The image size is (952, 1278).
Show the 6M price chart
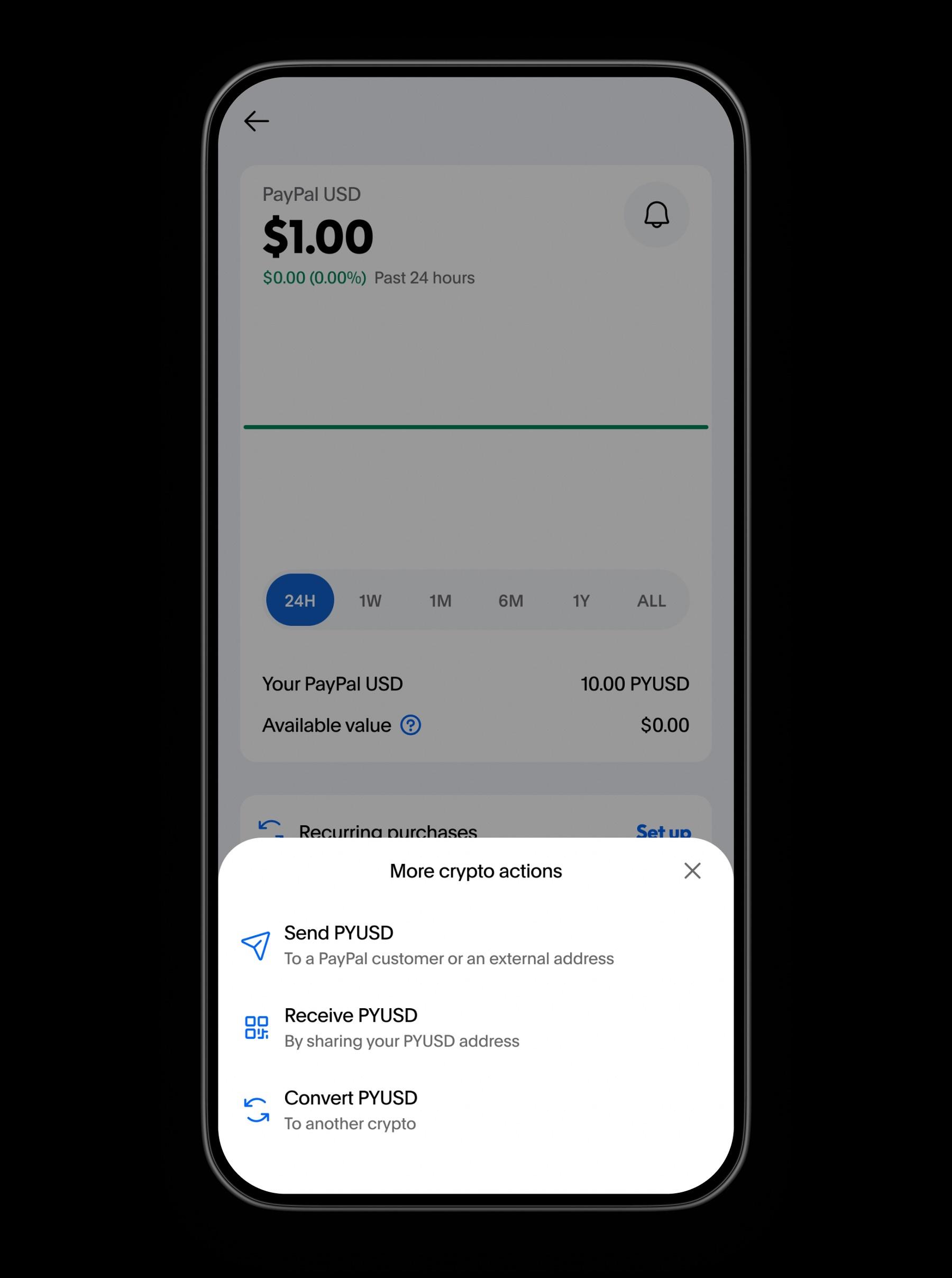(x=510, y=600)
